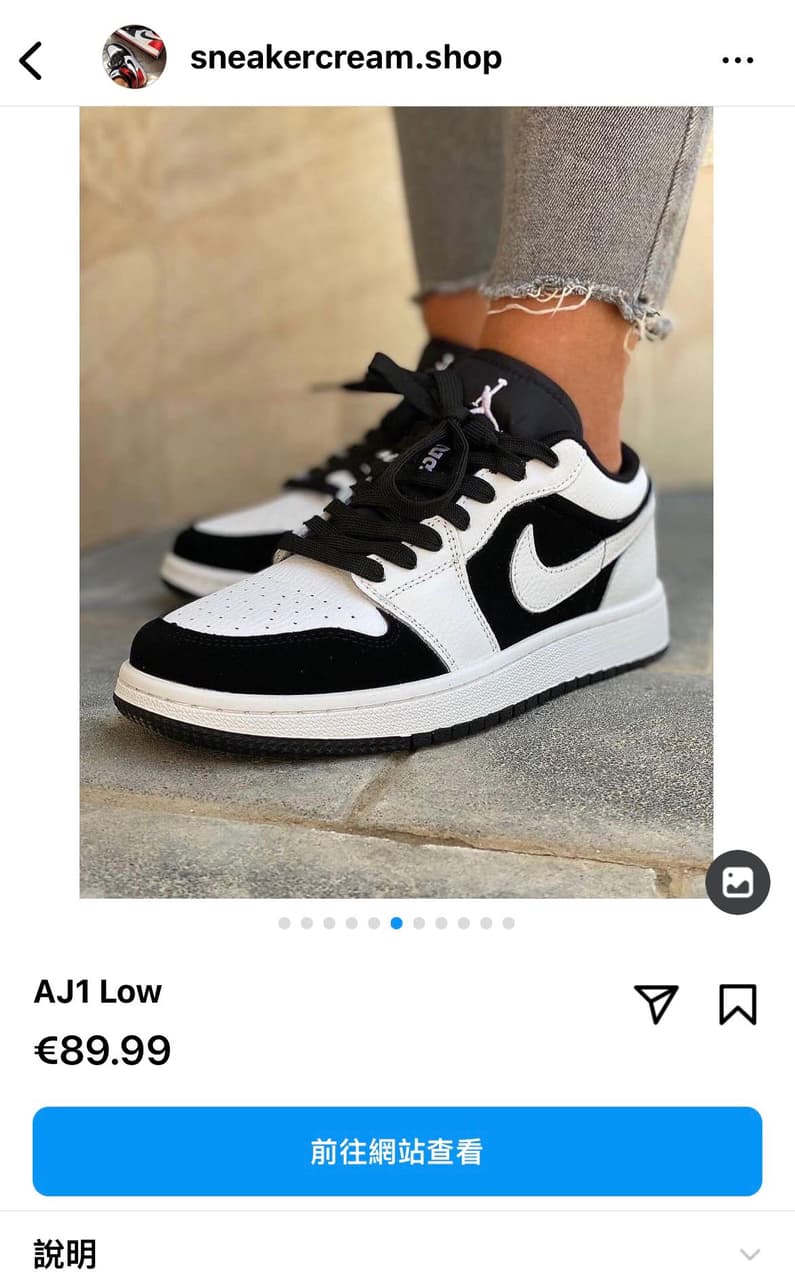Open the image gallery icon on the photo
This screenshot has height=1279, width=795.
pos(737,882)
